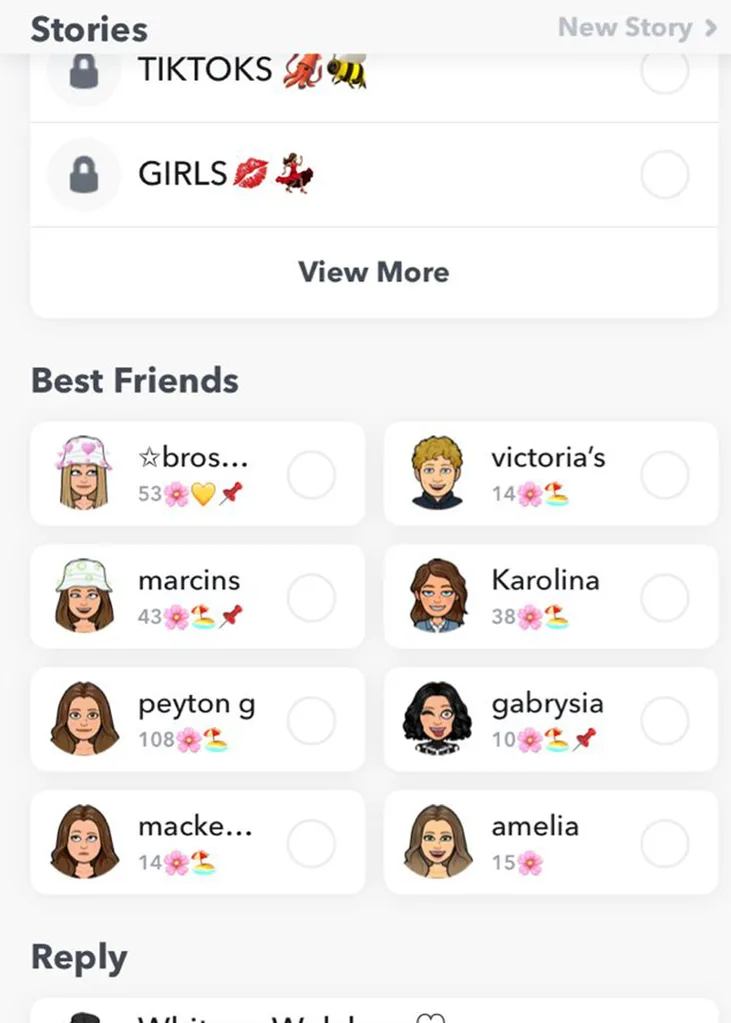Select macke... in Best Friends

point(311,843)
